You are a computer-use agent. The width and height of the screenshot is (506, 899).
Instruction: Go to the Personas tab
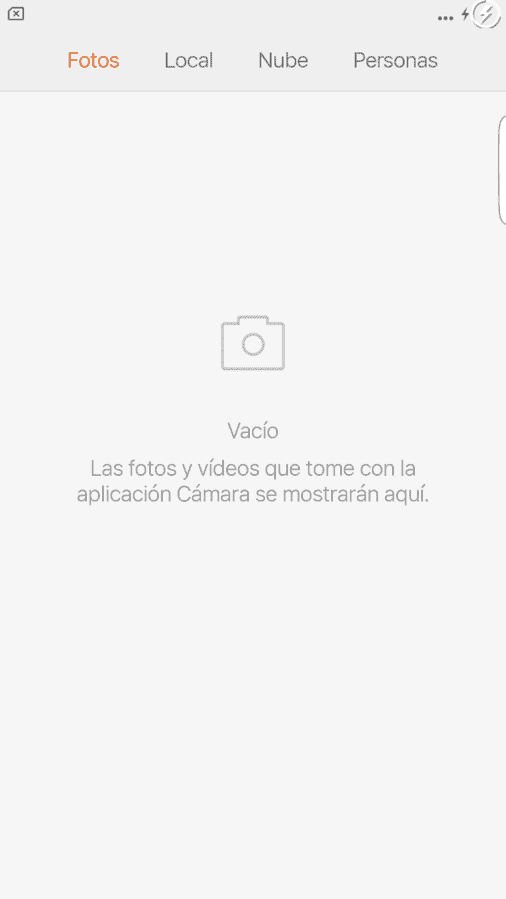click(x=395, y=60)
